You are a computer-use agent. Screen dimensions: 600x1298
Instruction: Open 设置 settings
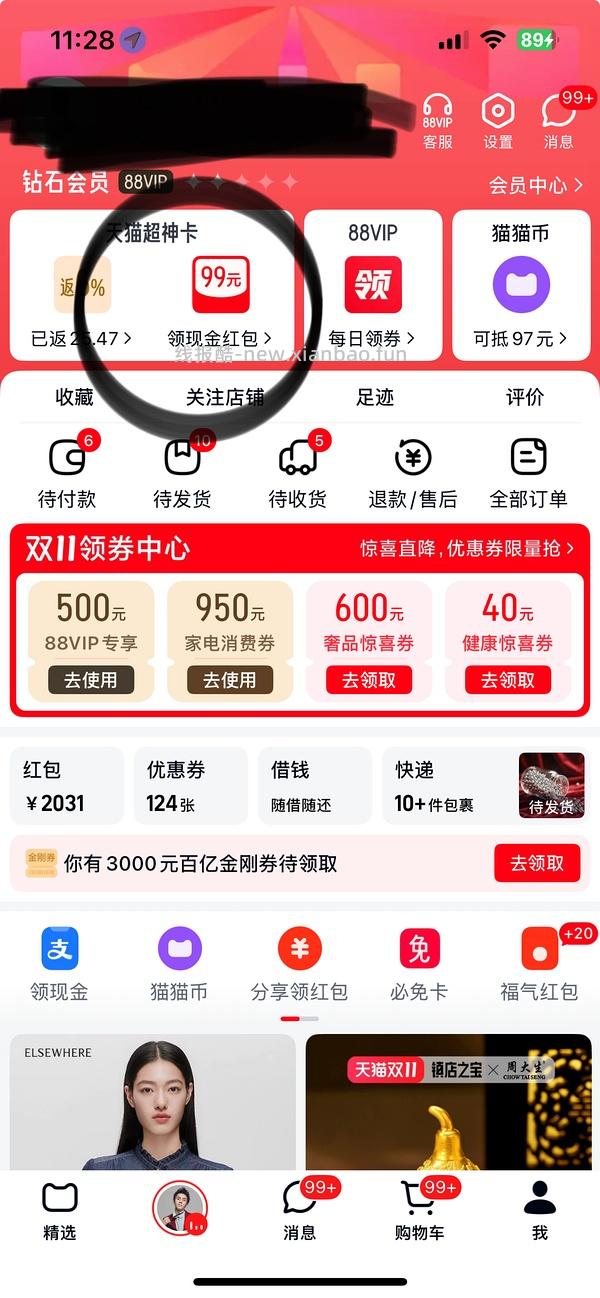click(x=498, y=120)
